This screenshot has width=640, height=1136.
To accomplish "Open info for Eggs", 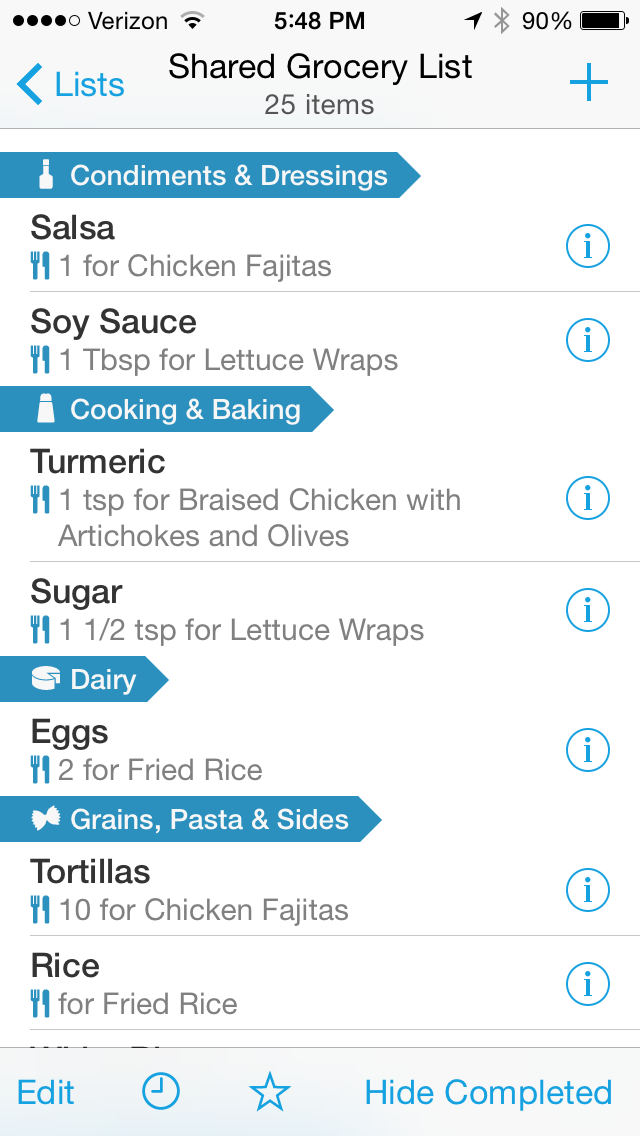I will pos(587,750).
